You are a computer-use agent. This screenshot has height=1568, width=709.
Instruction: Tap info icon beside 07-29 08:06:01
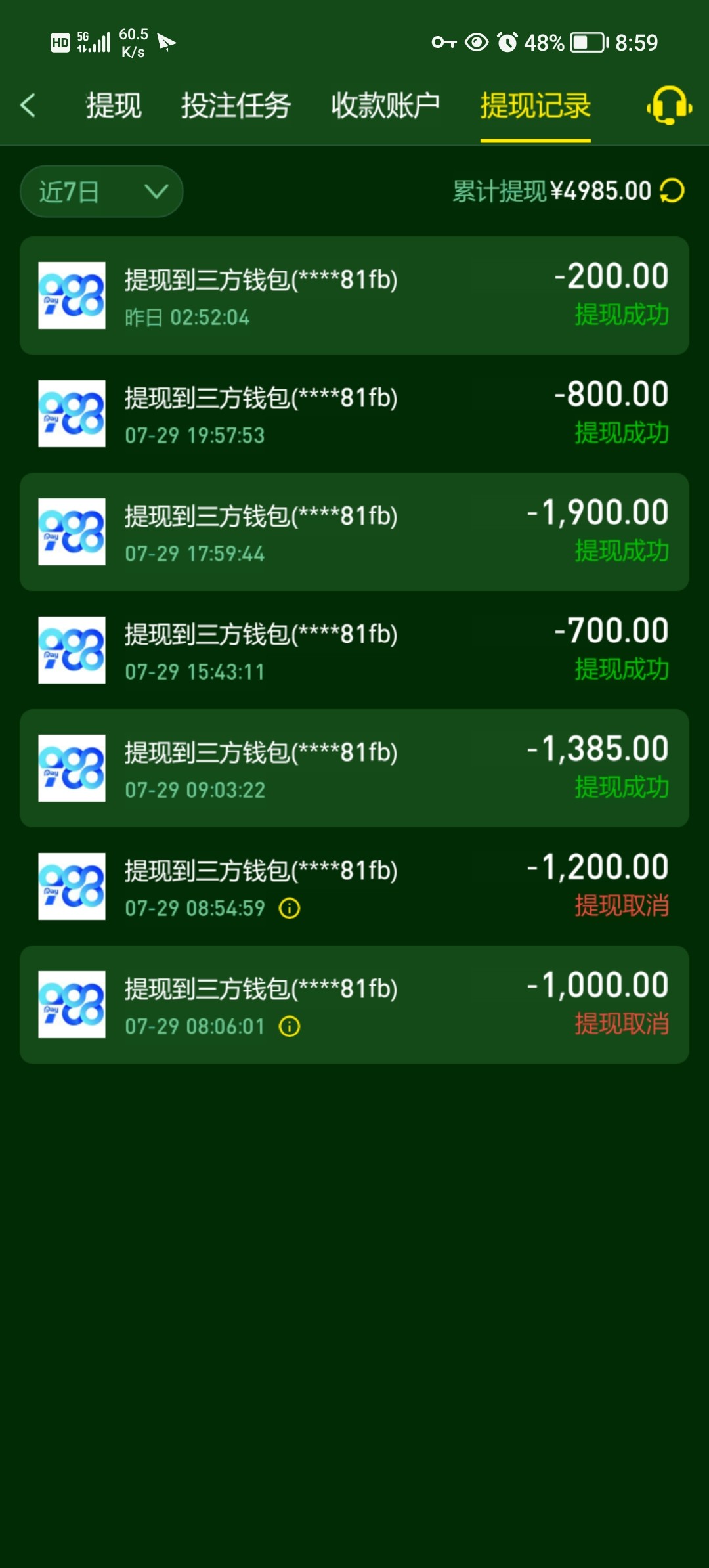[x=290, y=1026]
